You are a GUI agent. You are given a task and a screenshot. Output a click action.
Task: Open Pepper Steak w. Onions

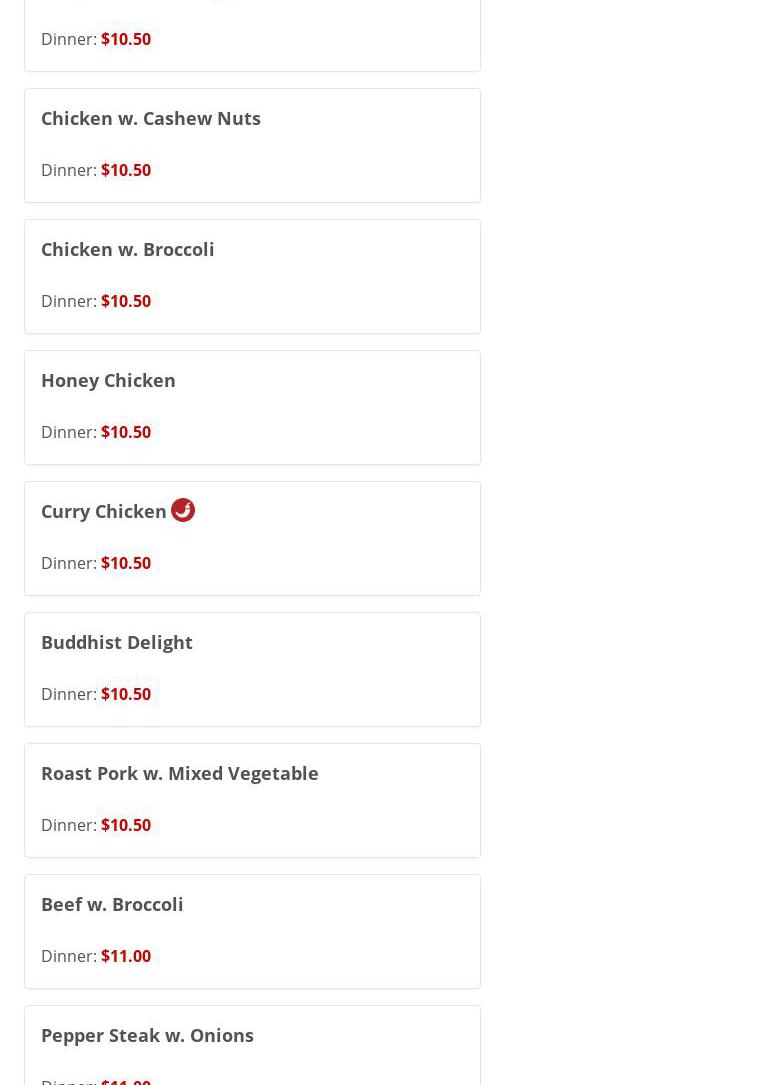pyautogui.click(x=147, y=1036)
